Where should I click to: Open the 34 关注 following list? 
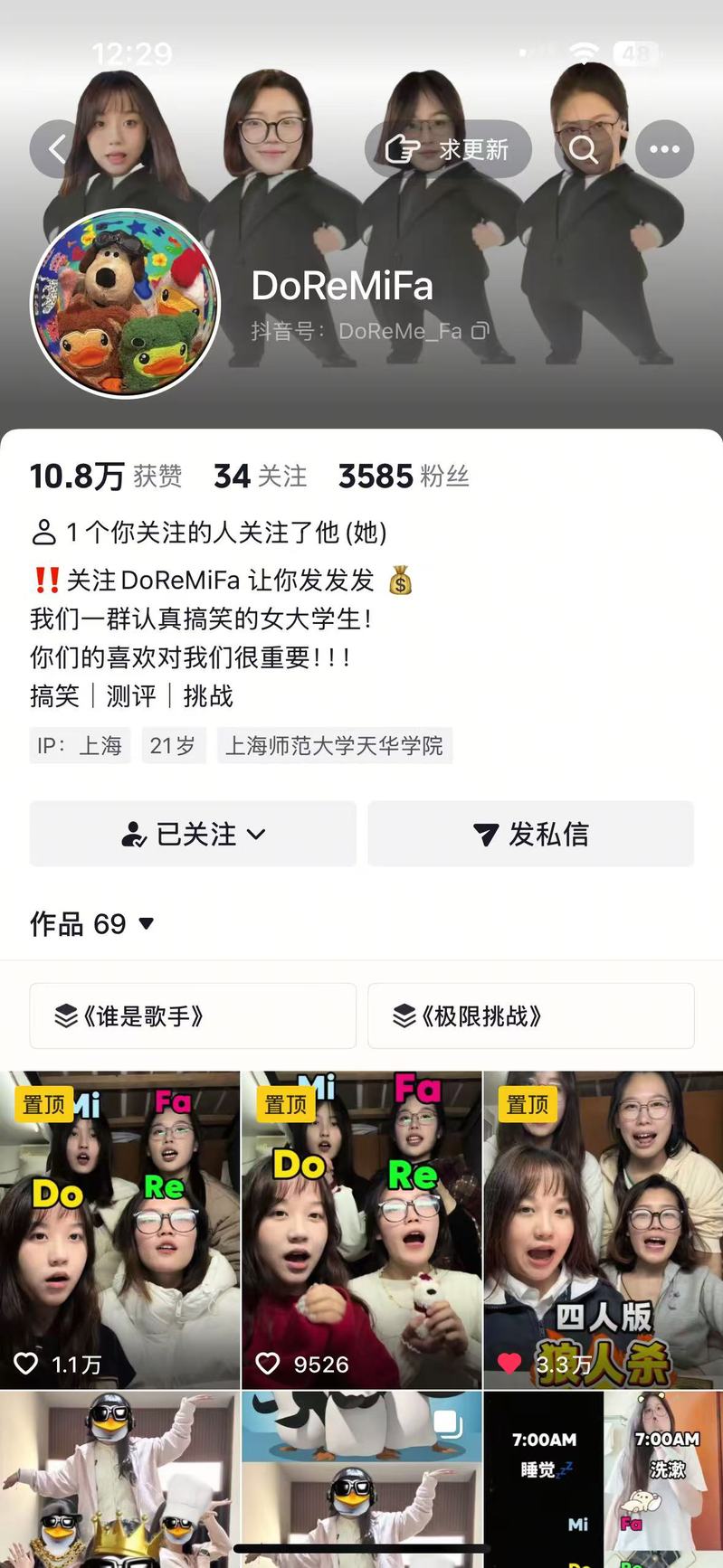click(260, 476)
